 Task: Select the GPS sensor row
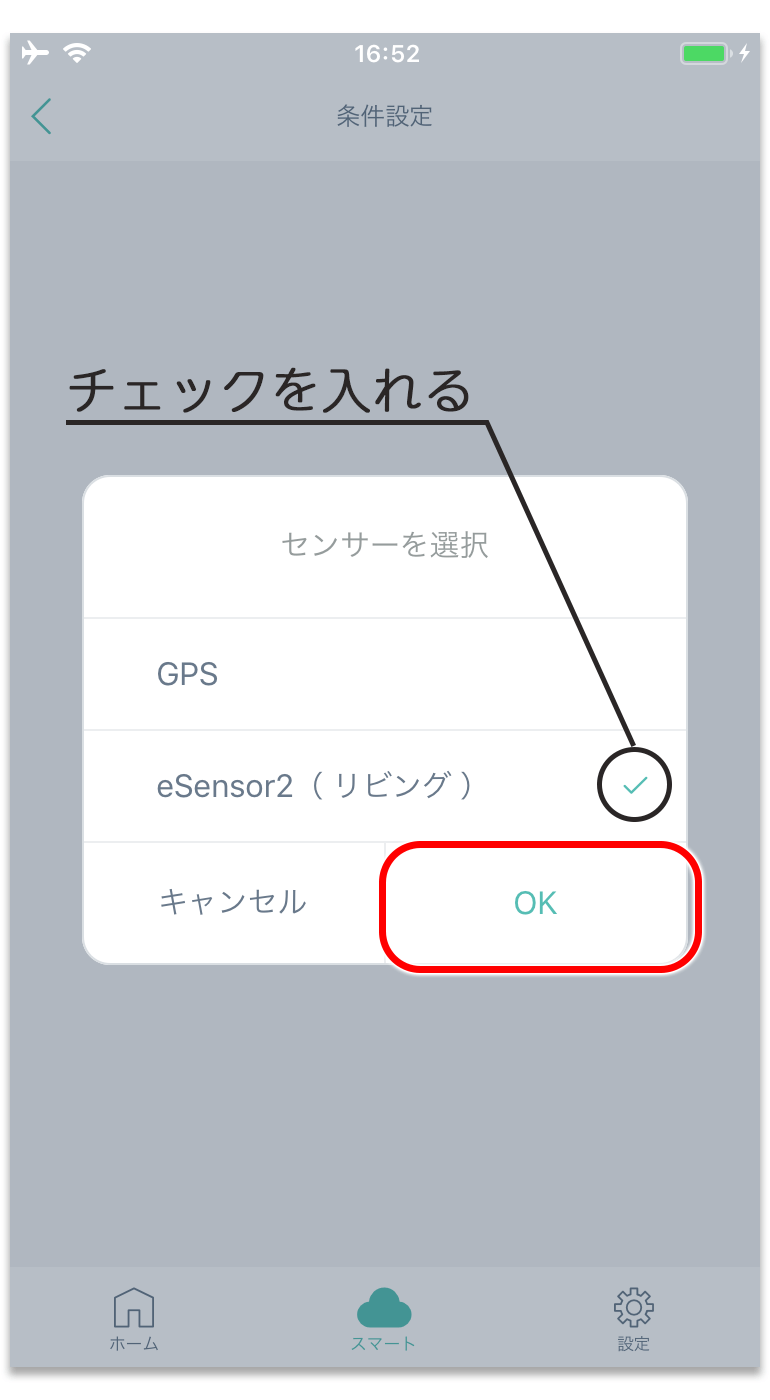[385, 674]
